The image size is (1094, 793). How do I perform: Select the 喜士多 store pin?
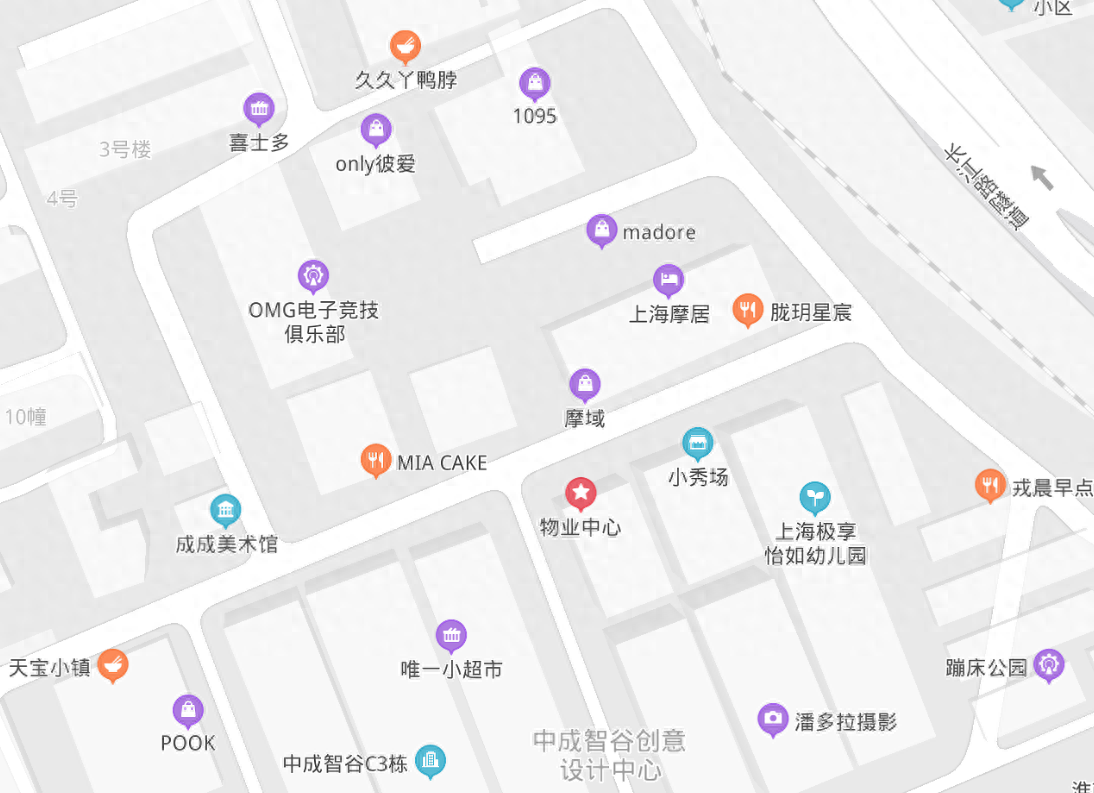pos(259,109)
